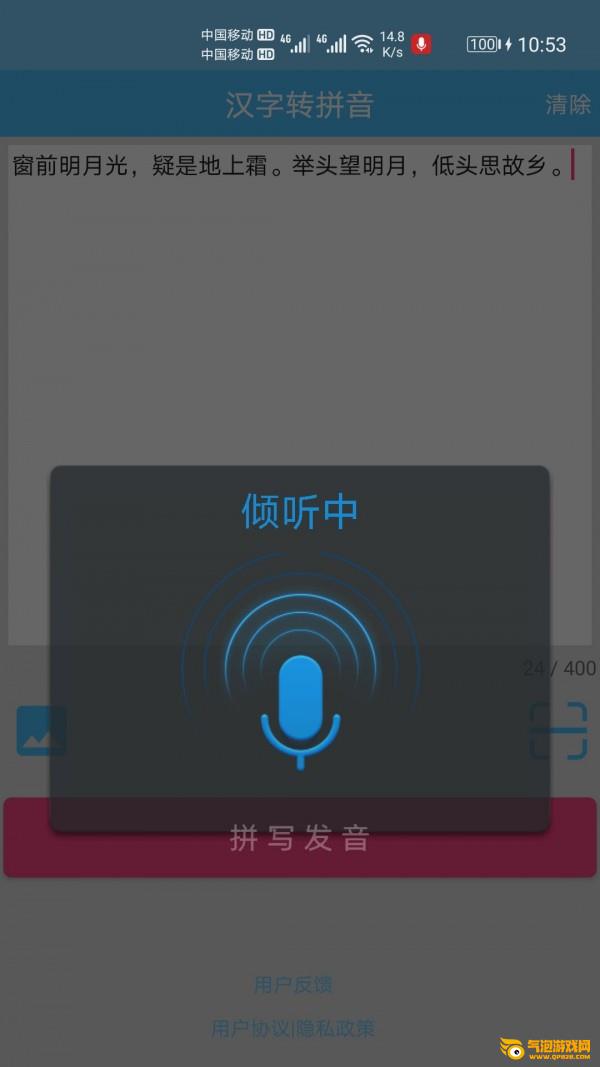Open 用户反馈 feedback link
The width and height of the screenshot is (600, 1067).
tap(293, 984)
